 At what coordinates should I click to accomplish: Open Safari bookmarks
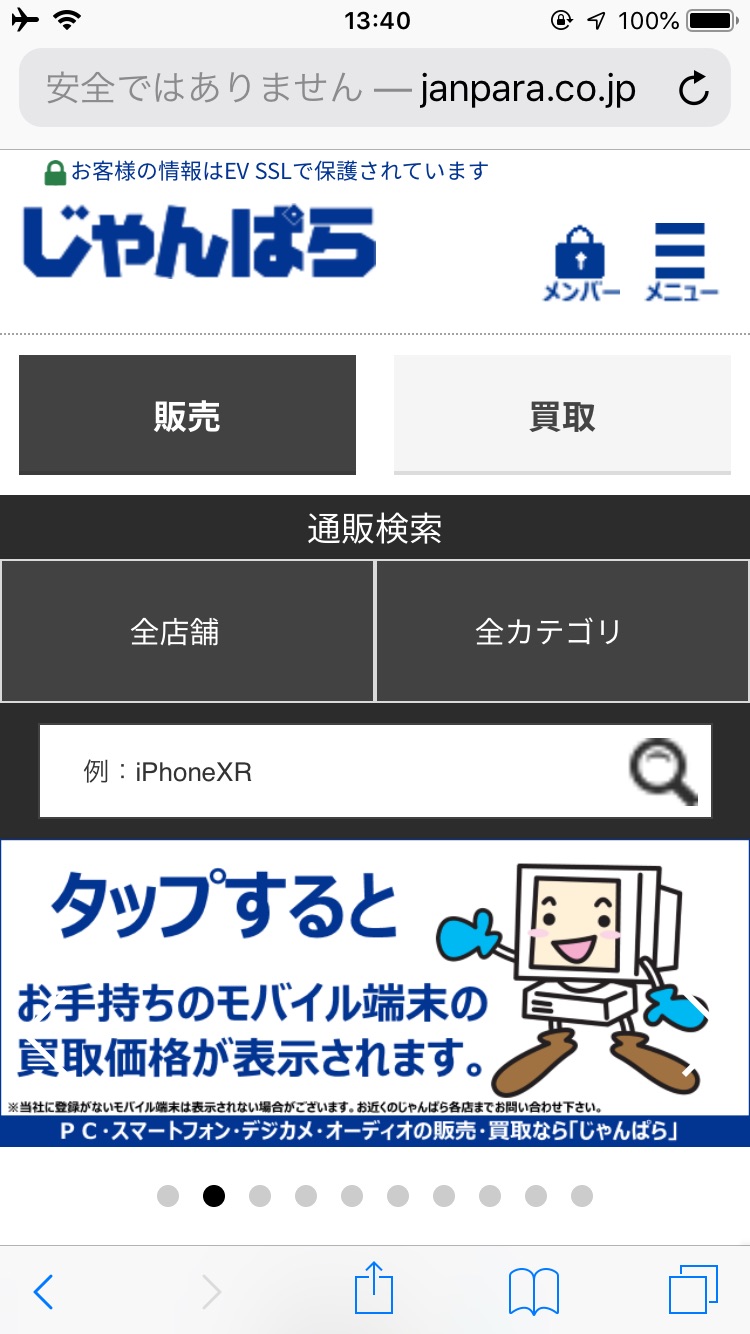tap(533, 1292)
